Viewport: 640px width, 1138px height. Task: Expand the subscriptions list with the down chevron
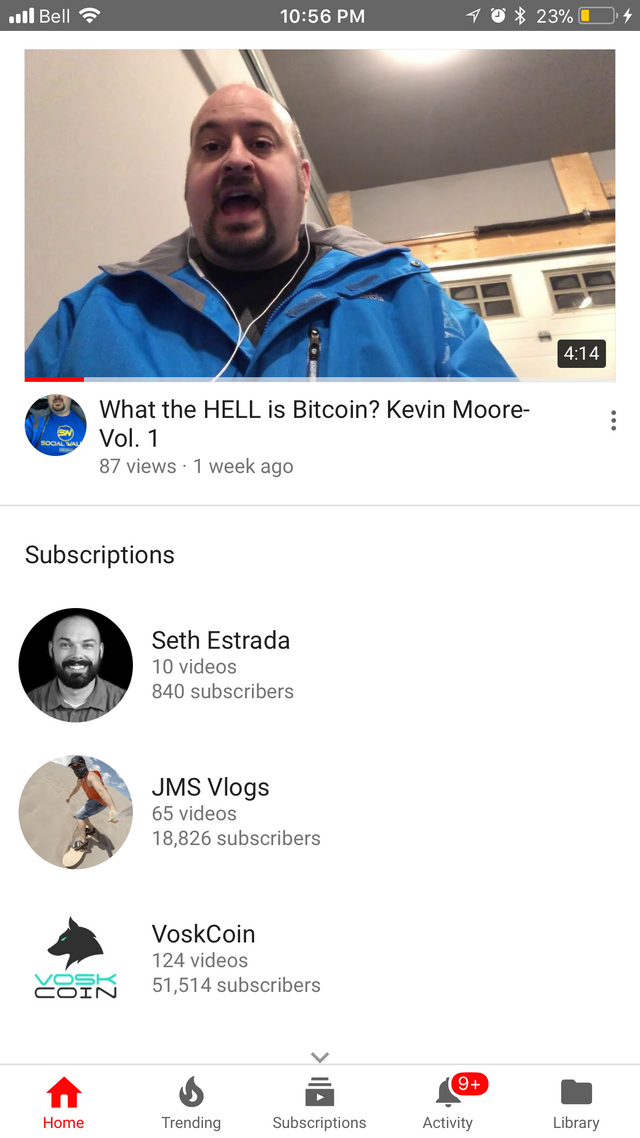coord(320,1056)
